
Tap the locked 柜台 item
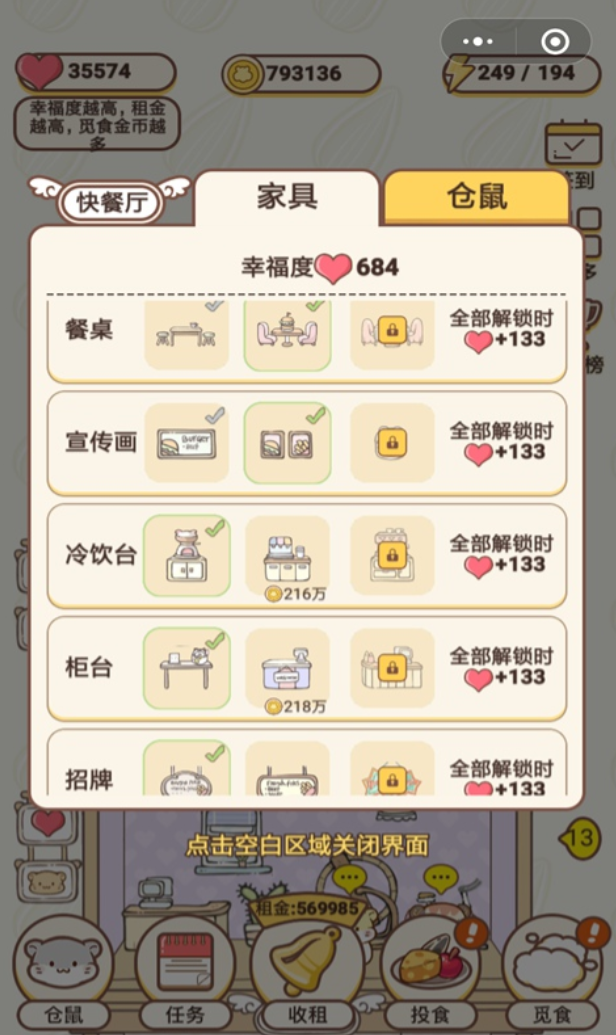[392, 668]
